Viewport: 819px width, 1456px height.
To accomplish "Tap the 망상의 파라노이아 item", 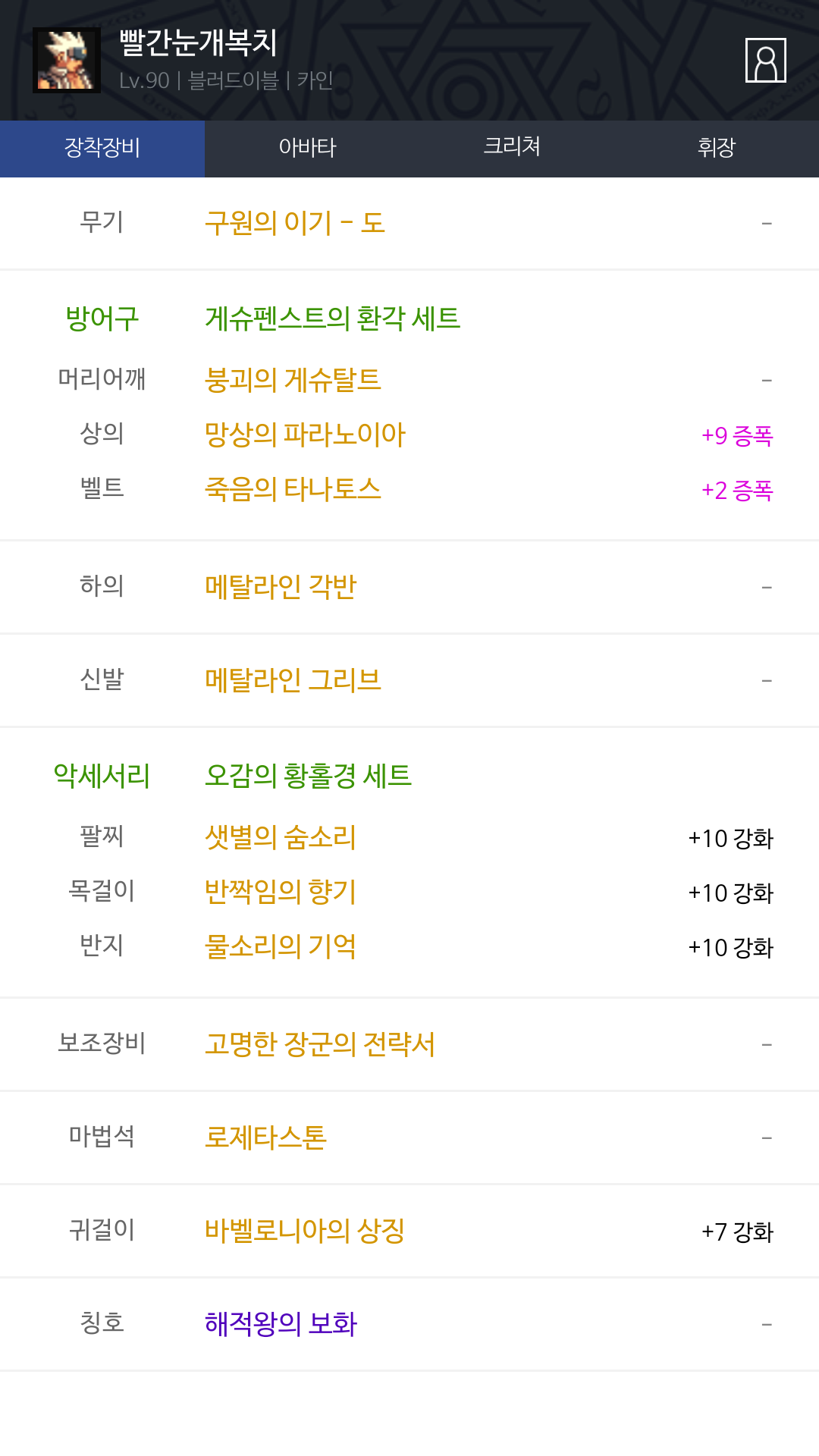I will [305, 435].
